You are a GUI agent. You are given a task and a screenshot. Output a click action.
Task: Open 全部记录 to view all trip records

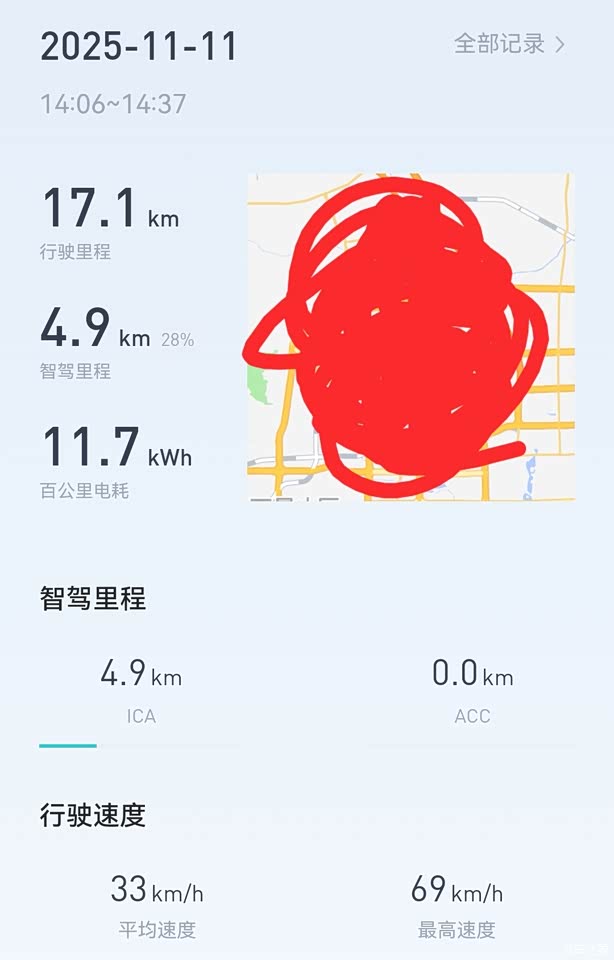coord(509,44)
